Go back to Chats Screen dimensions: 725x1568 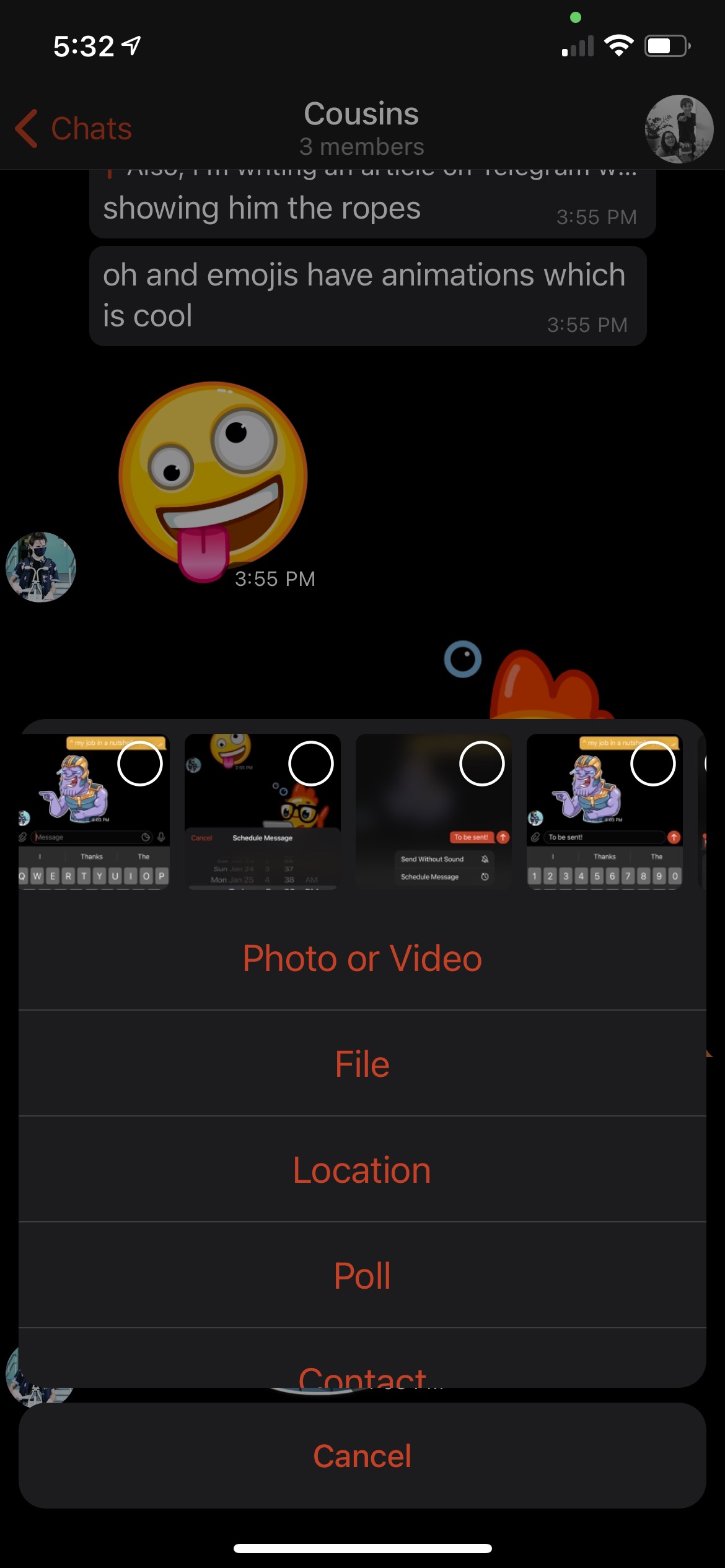pos(73,129)
